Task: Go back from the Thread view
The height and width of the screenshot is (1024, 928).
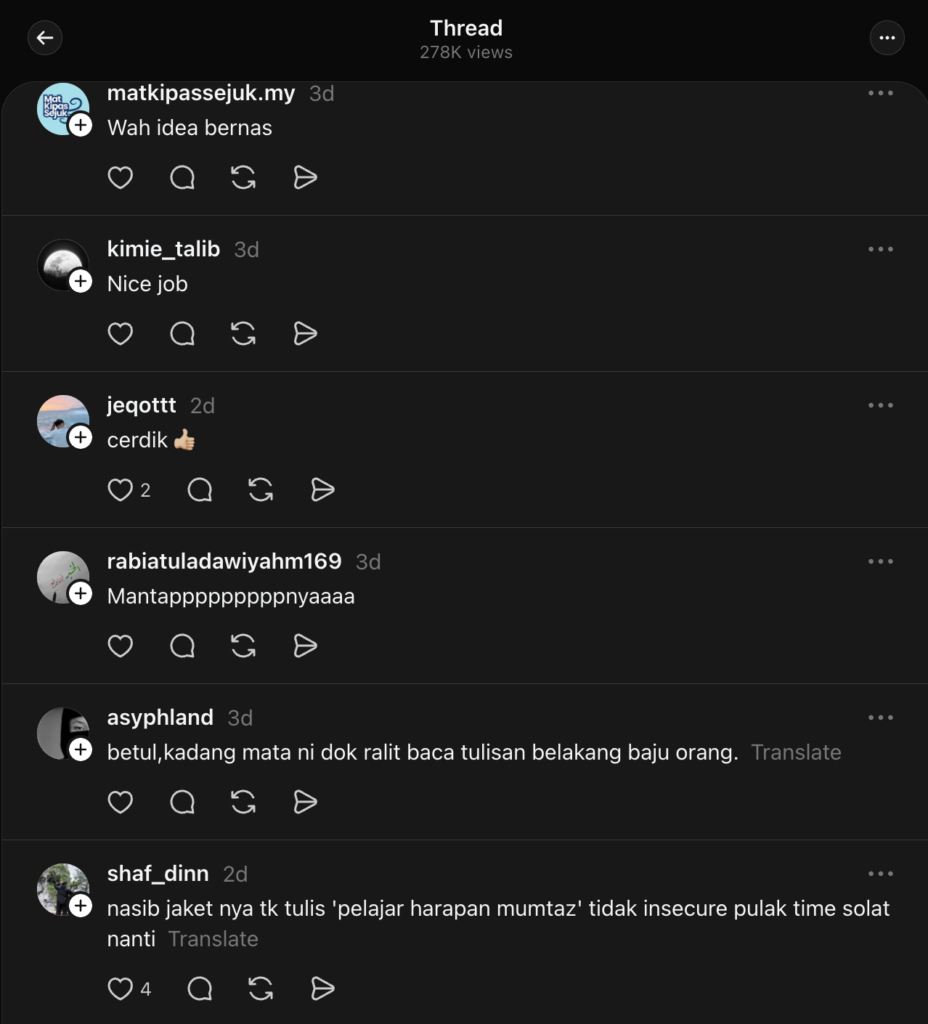Action: [x=45, y=38]
